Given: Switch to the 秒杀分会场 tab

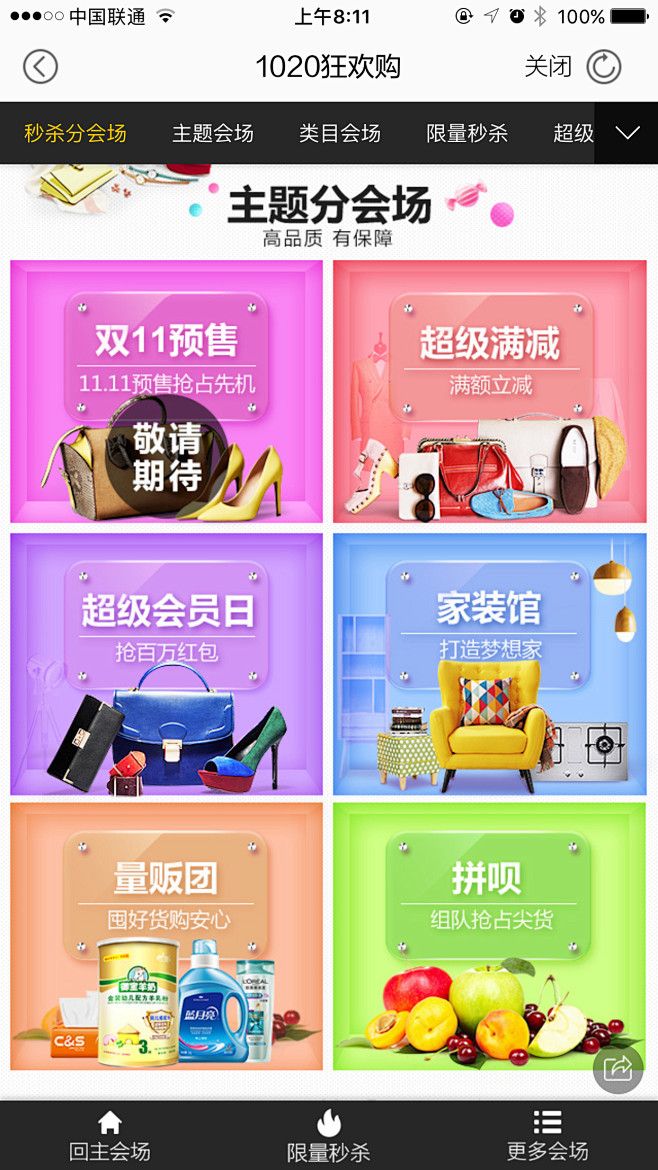Looking at the screenshot, I should tap(75, 134).
